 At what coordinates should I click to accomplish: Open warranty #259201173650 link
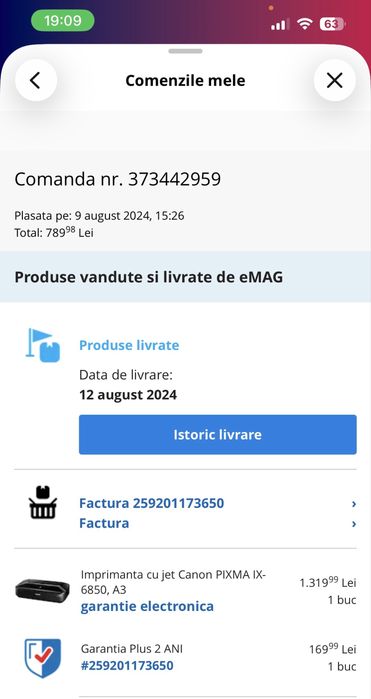(127, 666)
